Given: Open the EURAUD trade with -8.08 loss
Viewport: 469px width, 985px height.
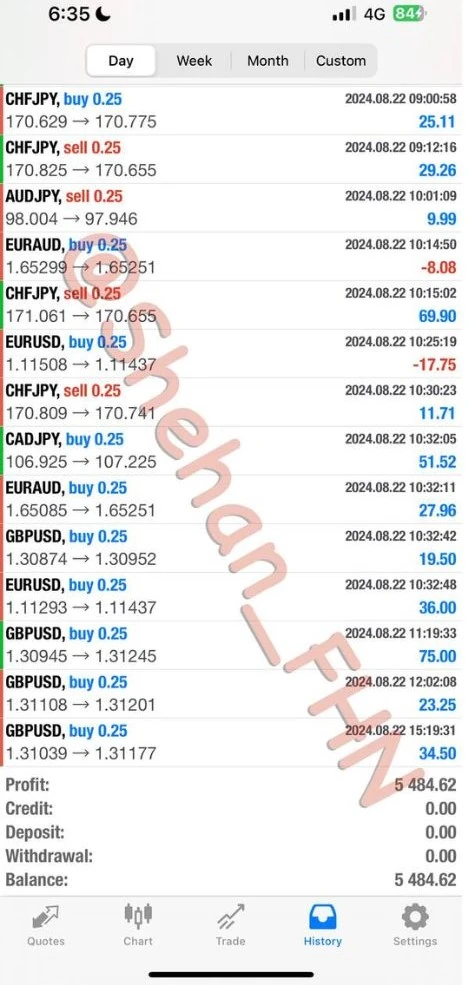Looking at the screenshot, I should (234, 256).
